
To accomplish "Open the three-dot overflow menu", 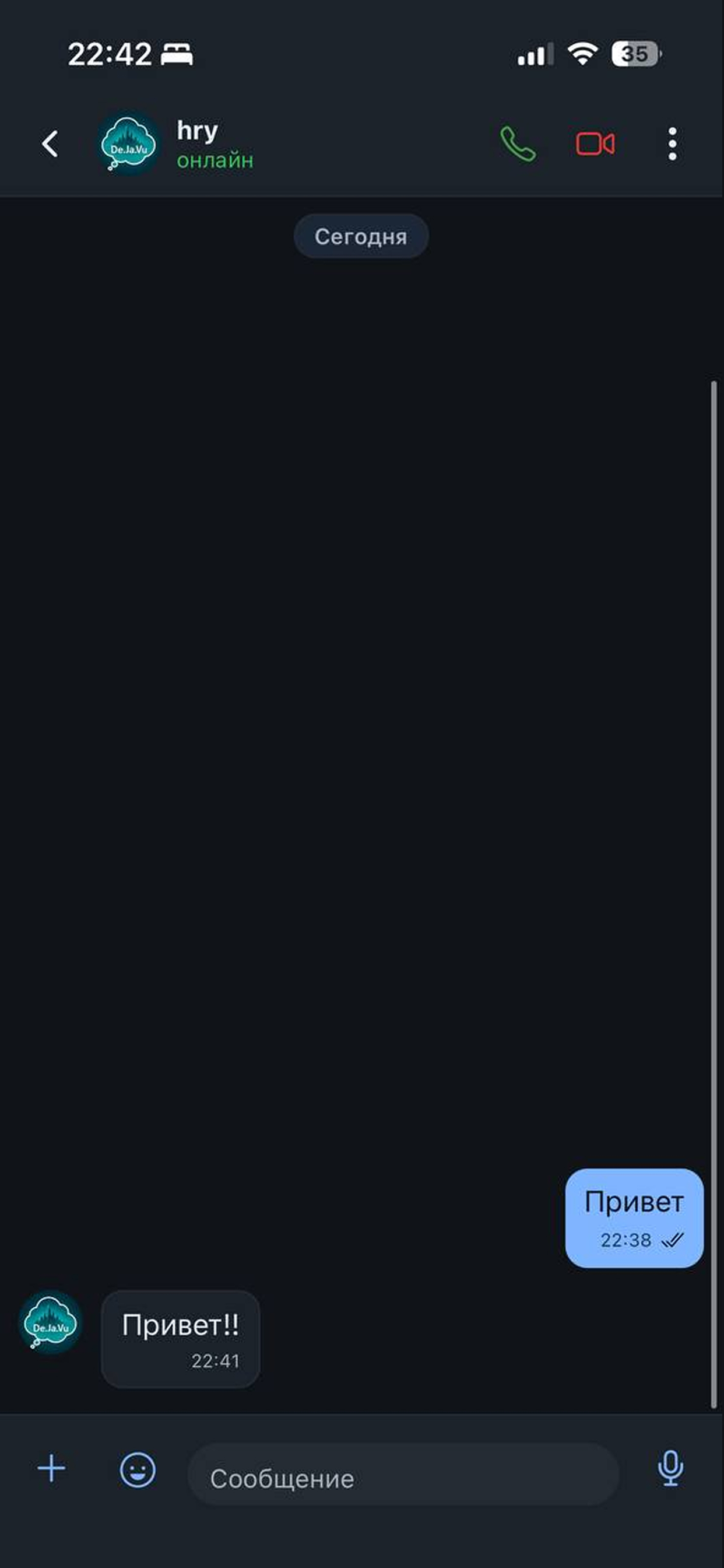I will [x=672, y=143].
